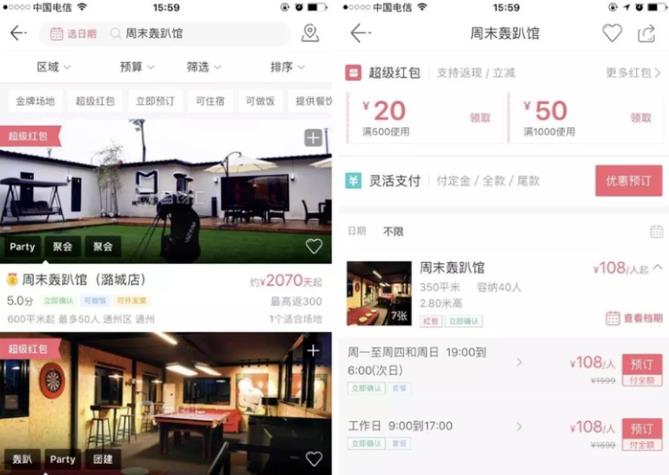Select the 金牌场地 chip
The width and height of the screenshot is (669, 475).
pos(35,101)
